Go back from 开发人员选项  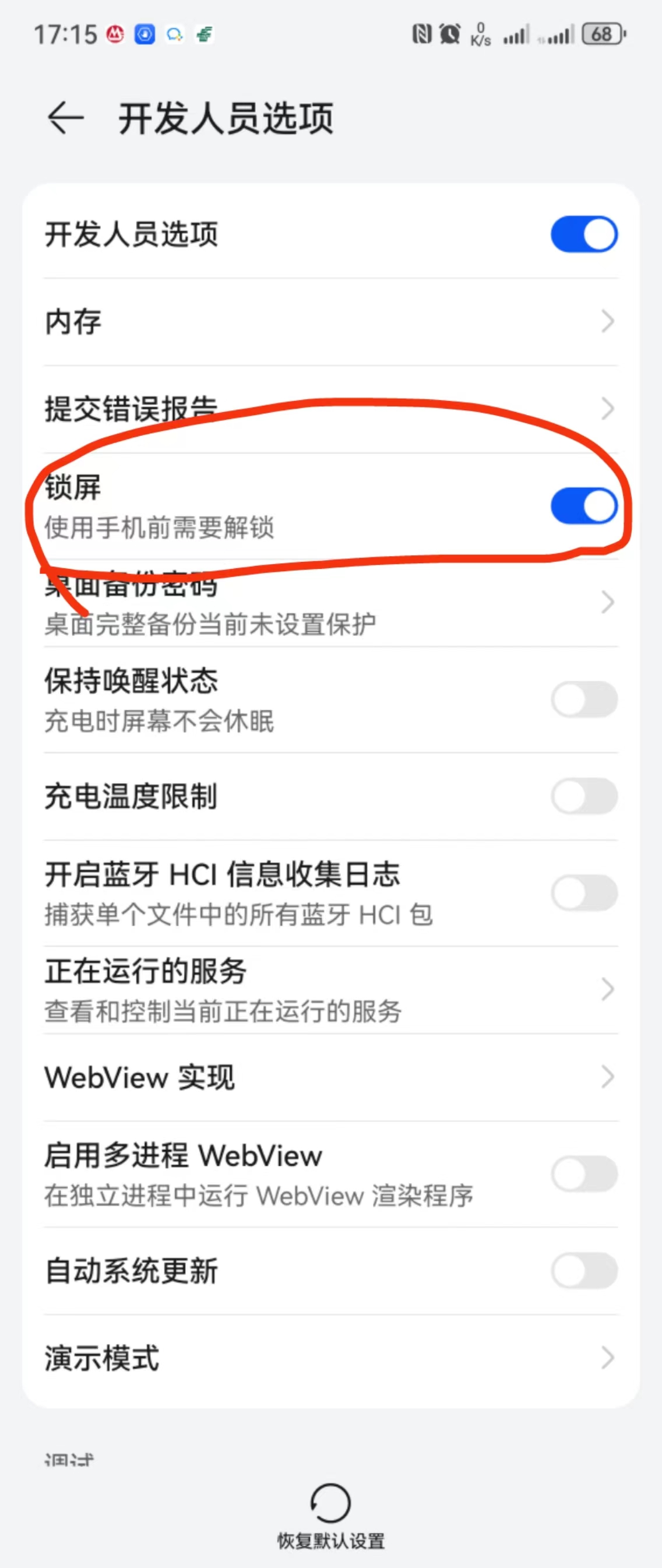click(66, 118)
